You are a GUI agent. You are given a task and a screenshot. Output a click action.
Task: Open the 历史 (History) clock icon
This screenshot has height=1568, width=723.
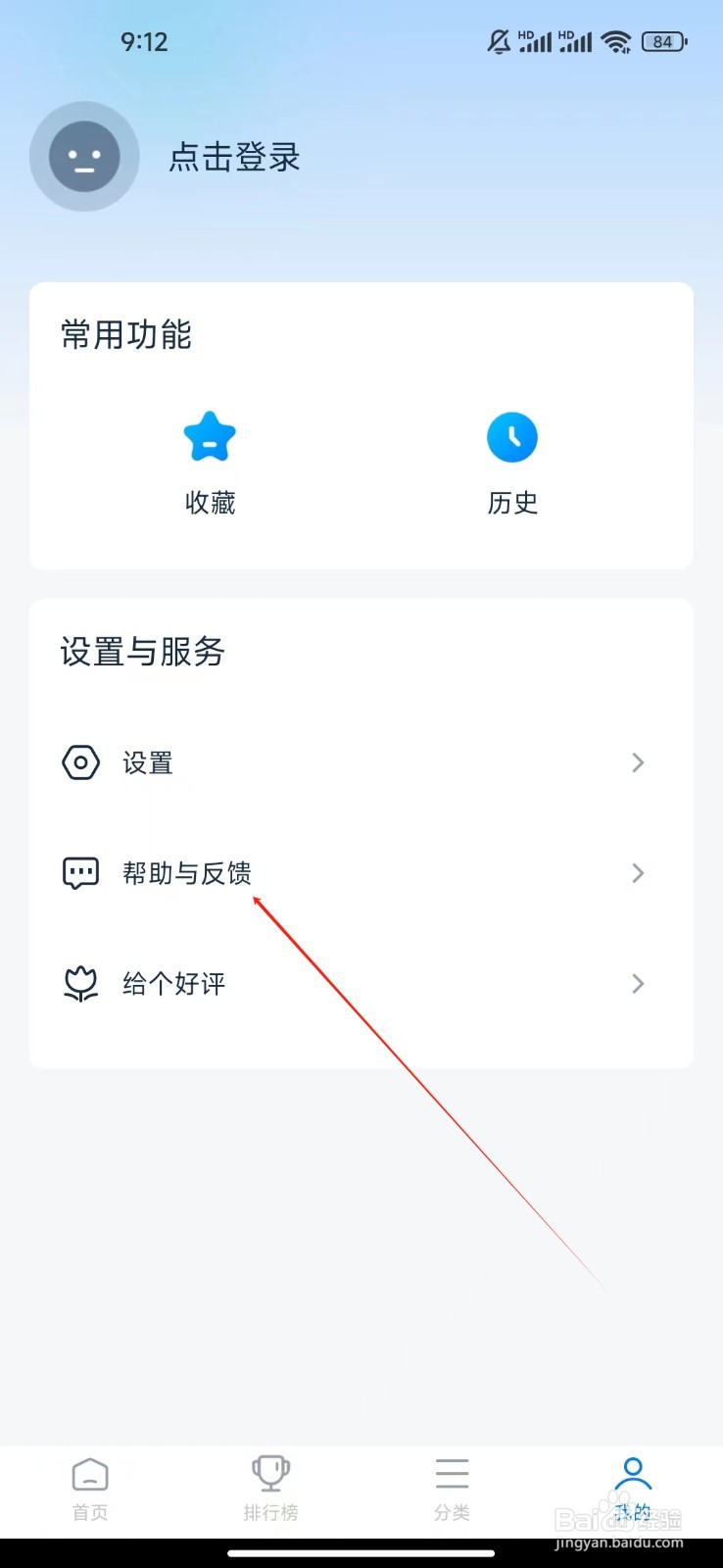pyautogui.click(x=511, y=437)
